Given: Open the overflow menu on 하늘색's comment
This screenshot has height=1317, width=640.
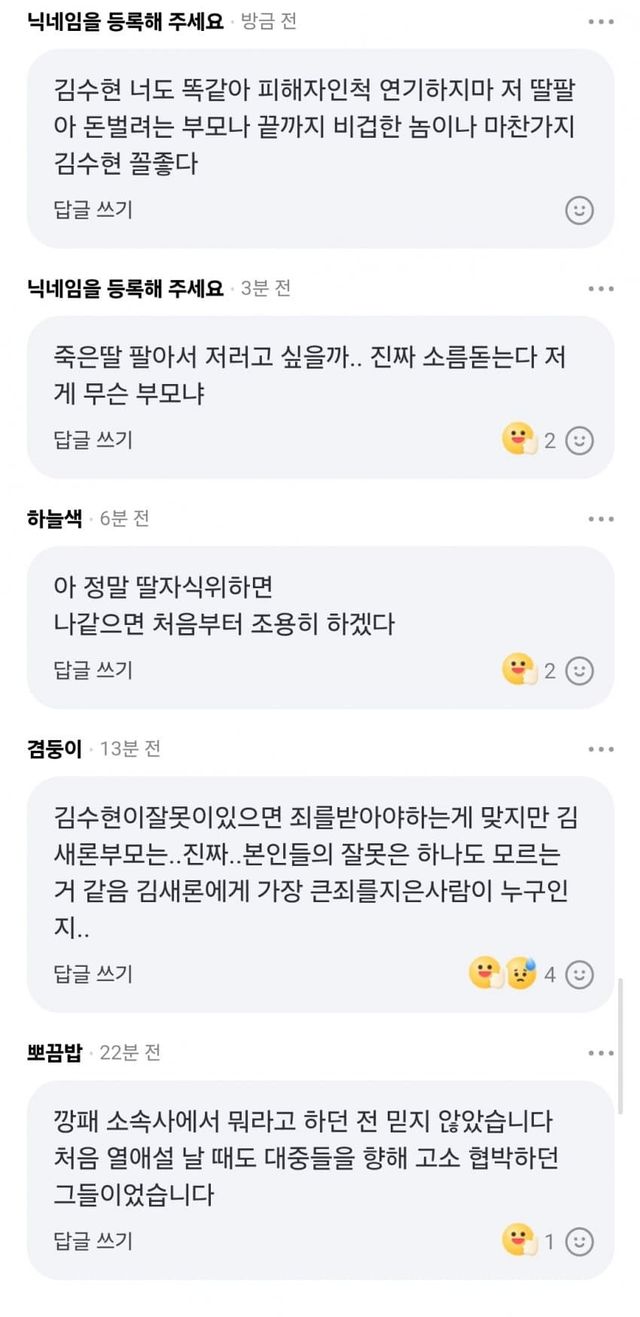Looking at the screenshot, I should [600, 519].
